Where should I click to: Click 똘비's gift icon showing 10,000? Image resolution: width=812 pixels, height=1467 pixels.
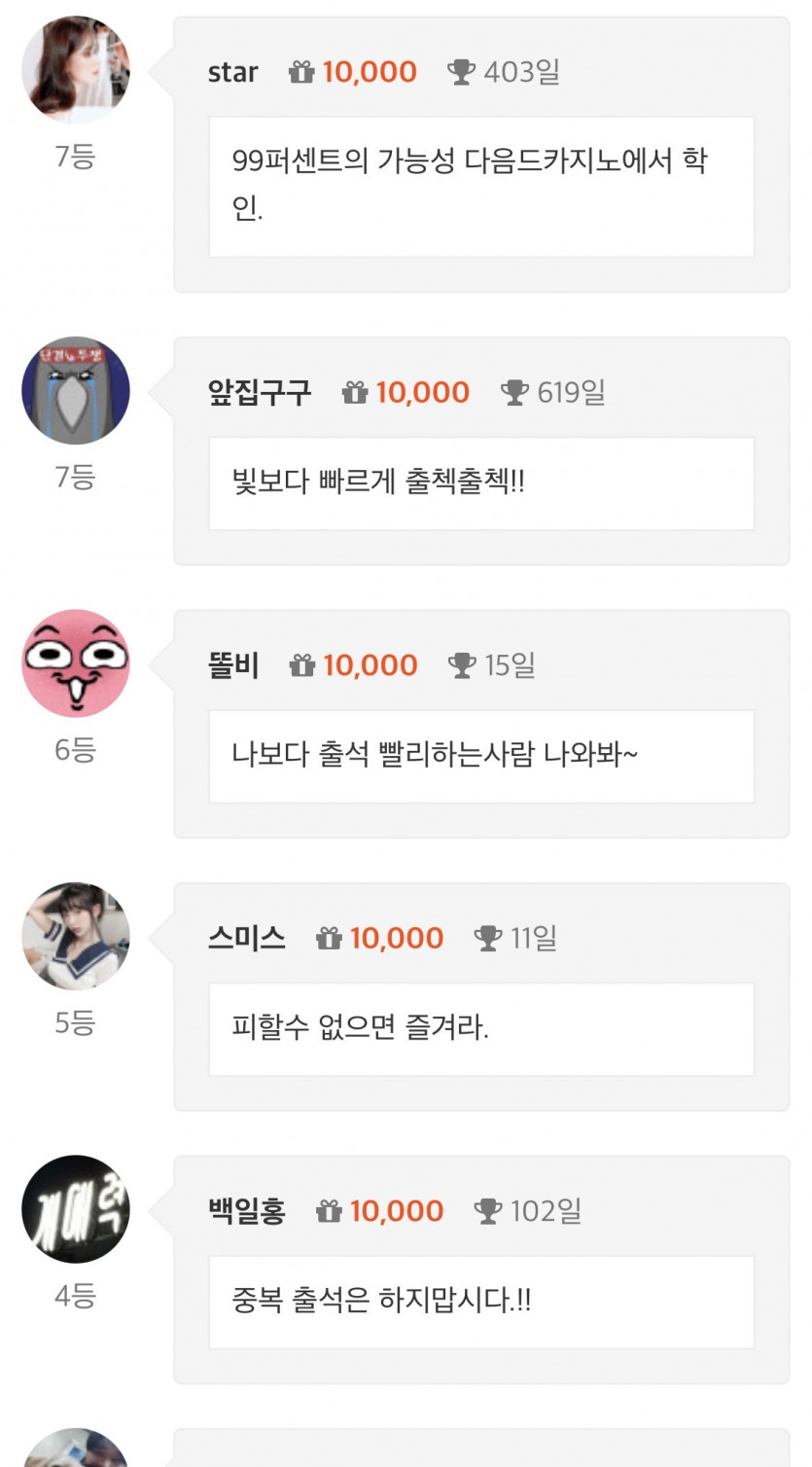click(301, 665)
